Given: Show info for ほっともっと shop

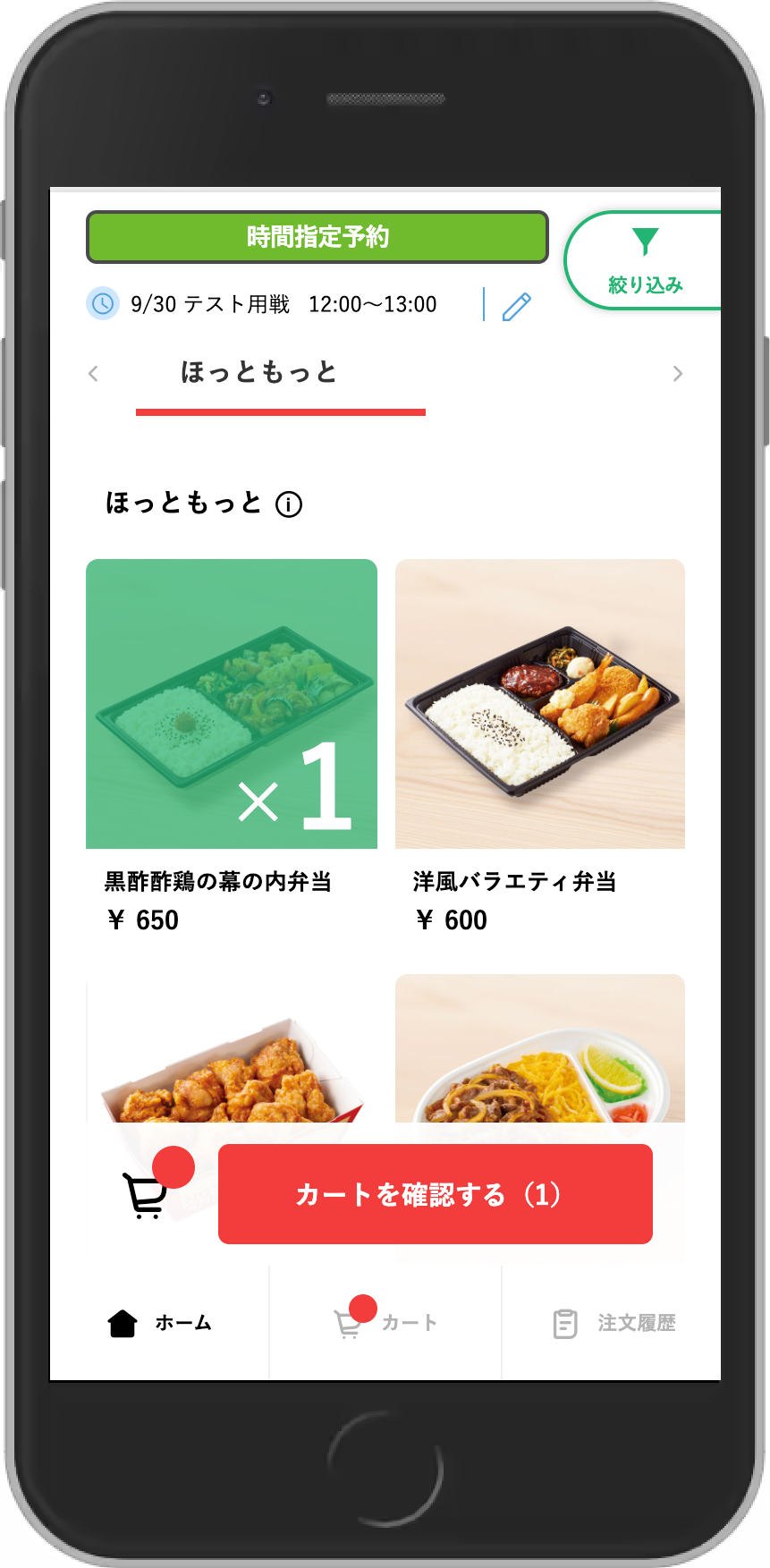Looking at the screenshot, I should click(x=289, y=505).
